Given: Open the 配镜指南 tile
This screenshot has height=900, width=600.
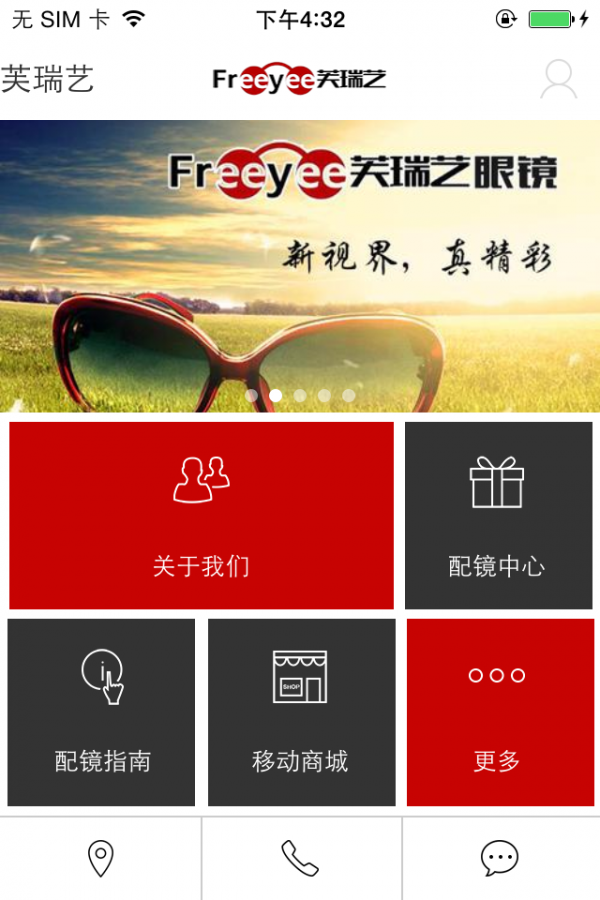Looking at the screenshot, I should (x=101, y=712).
